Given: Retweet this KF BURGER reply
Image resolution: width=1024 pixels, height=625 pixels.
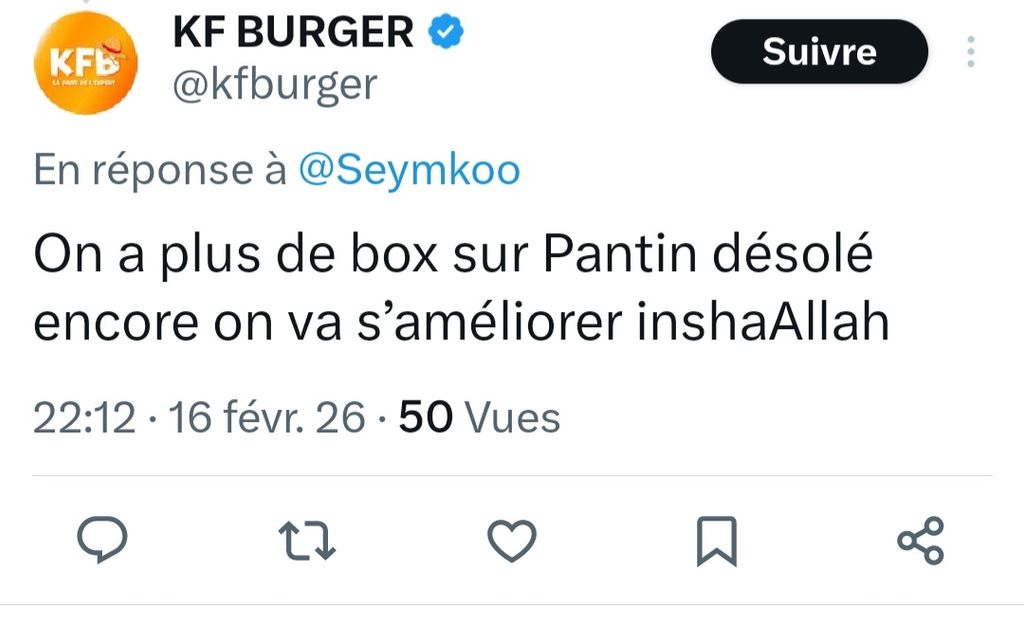Looking at the screenshot, I should tap(305, 540).
